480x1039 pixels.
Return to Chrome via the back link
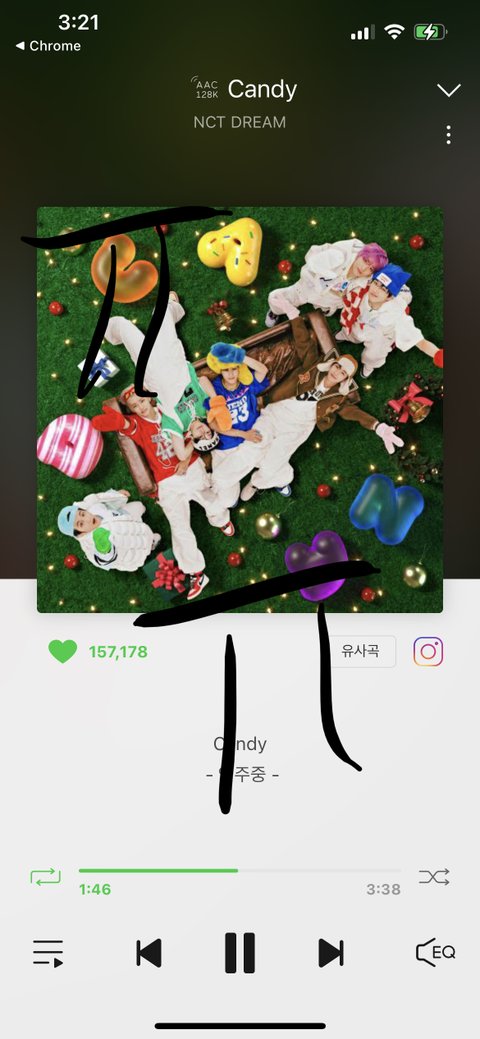(48, 46)
